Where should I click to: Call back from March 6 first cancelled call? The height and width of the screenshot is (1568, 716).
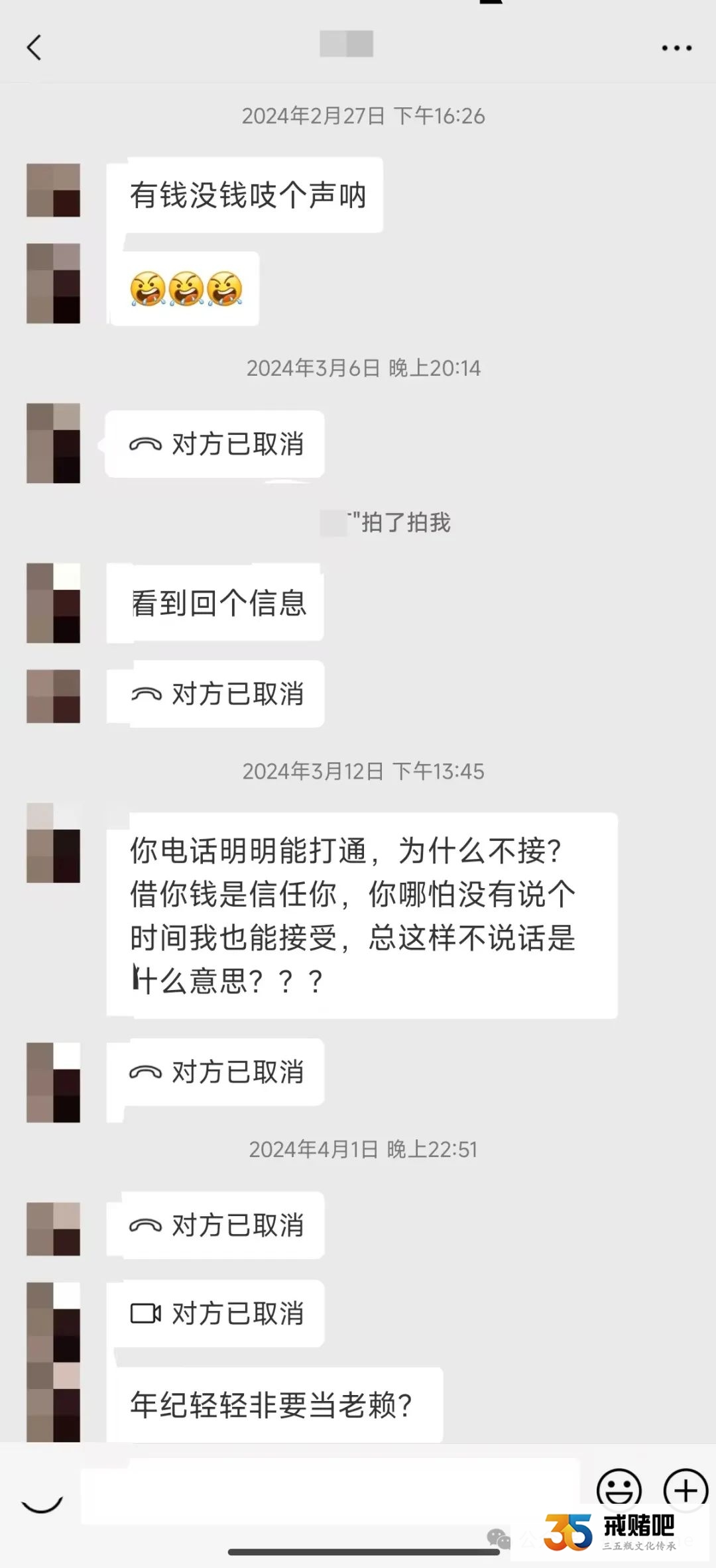pyautogui.click(x=215, y=444)
